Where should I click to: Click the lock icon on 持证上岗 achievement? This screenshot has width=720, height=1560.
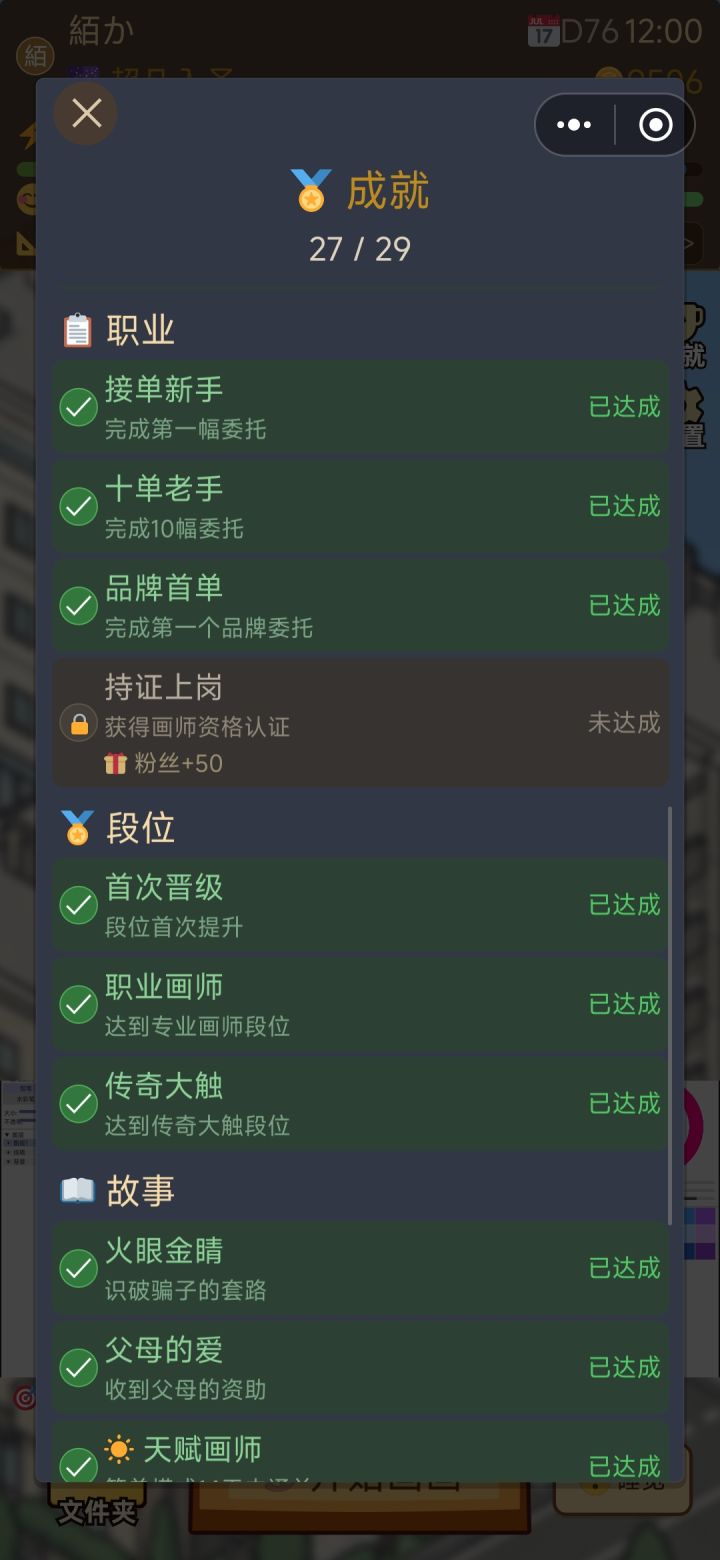(x=78, y=722)
